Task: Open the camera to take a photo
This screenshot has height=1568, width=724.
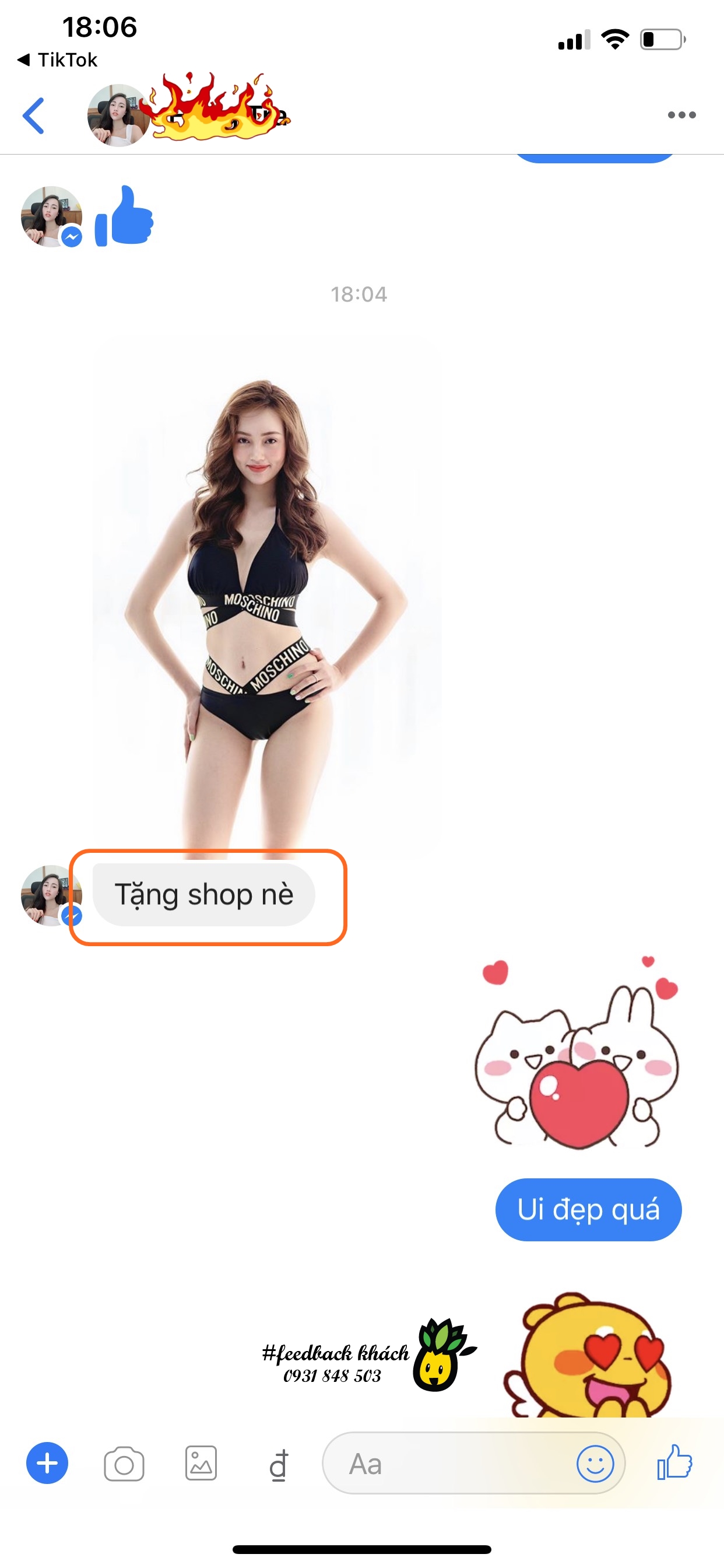Action: click(124, 1464)
